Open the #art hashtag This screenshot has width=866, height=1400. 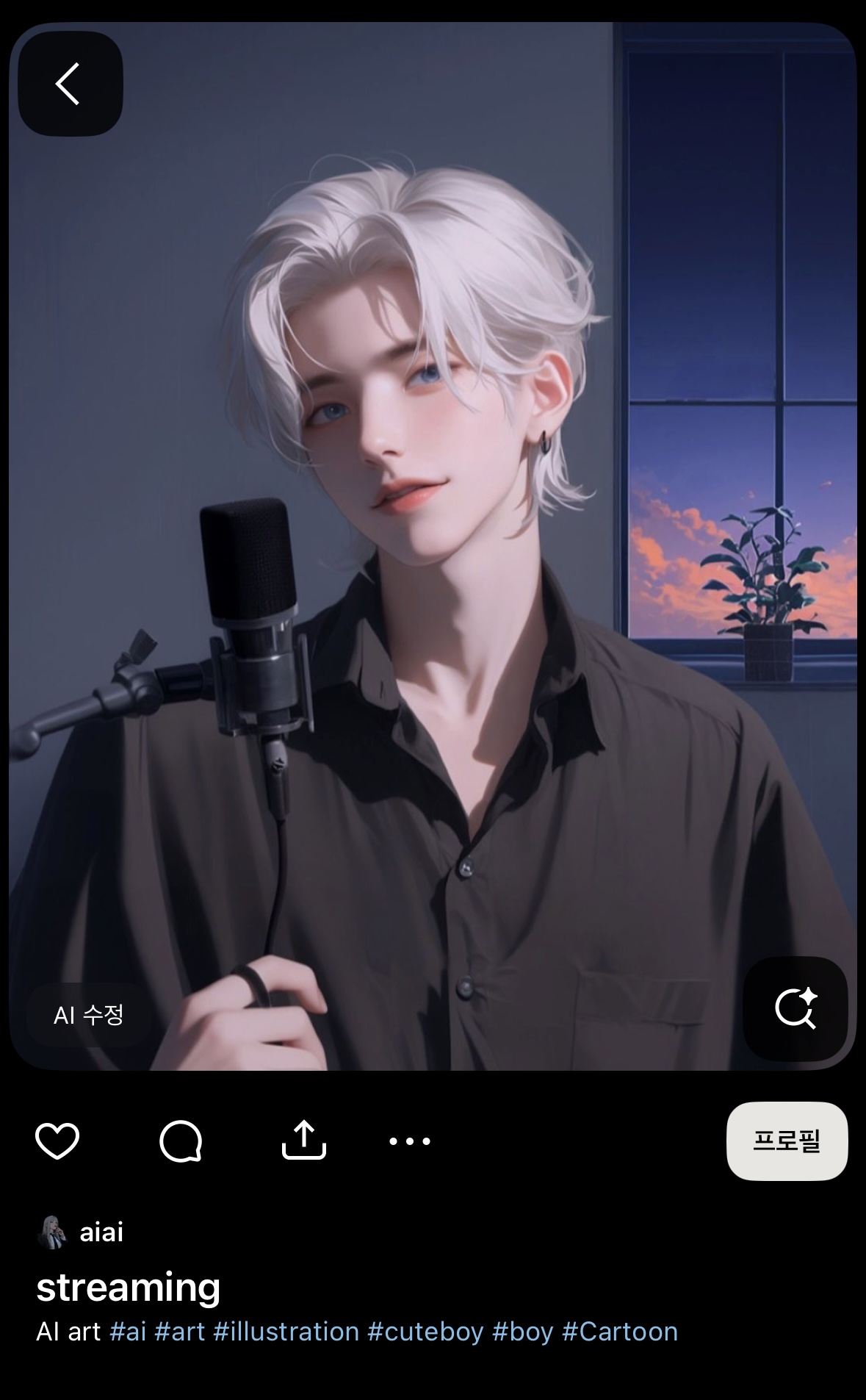point(180,1332)
